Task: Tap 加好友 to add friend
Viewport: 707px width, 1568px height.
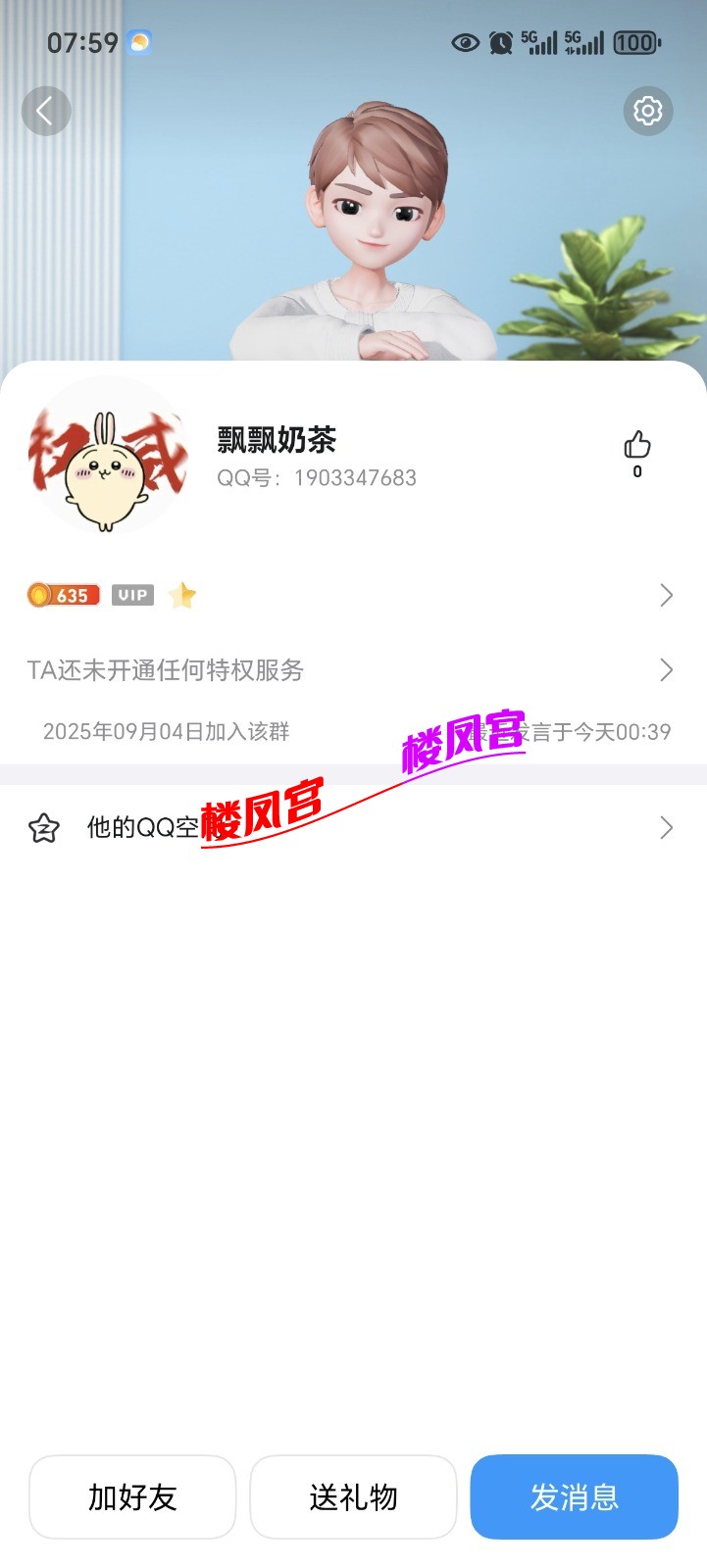Action: [x=132, y=1496]
